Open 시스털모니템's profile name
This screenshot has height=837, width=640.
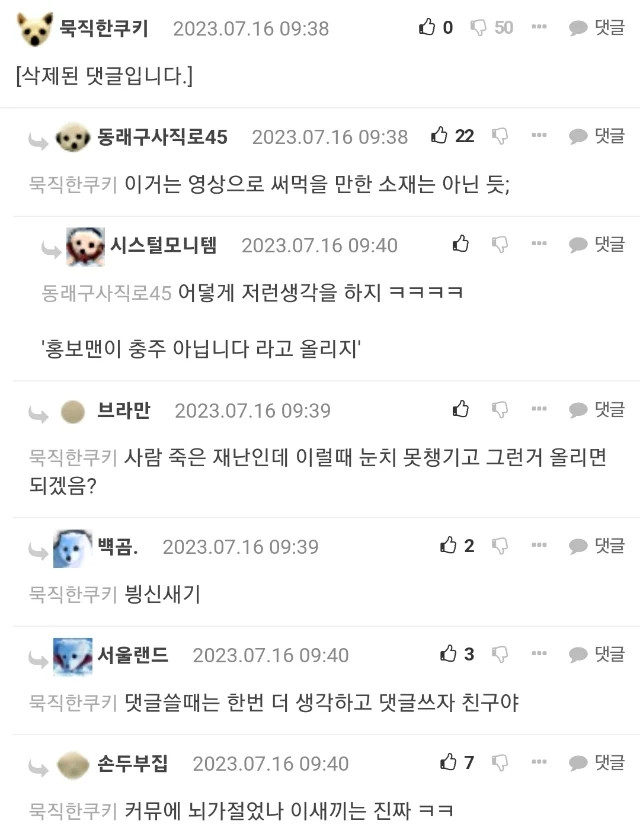click(x=162, y=245)
